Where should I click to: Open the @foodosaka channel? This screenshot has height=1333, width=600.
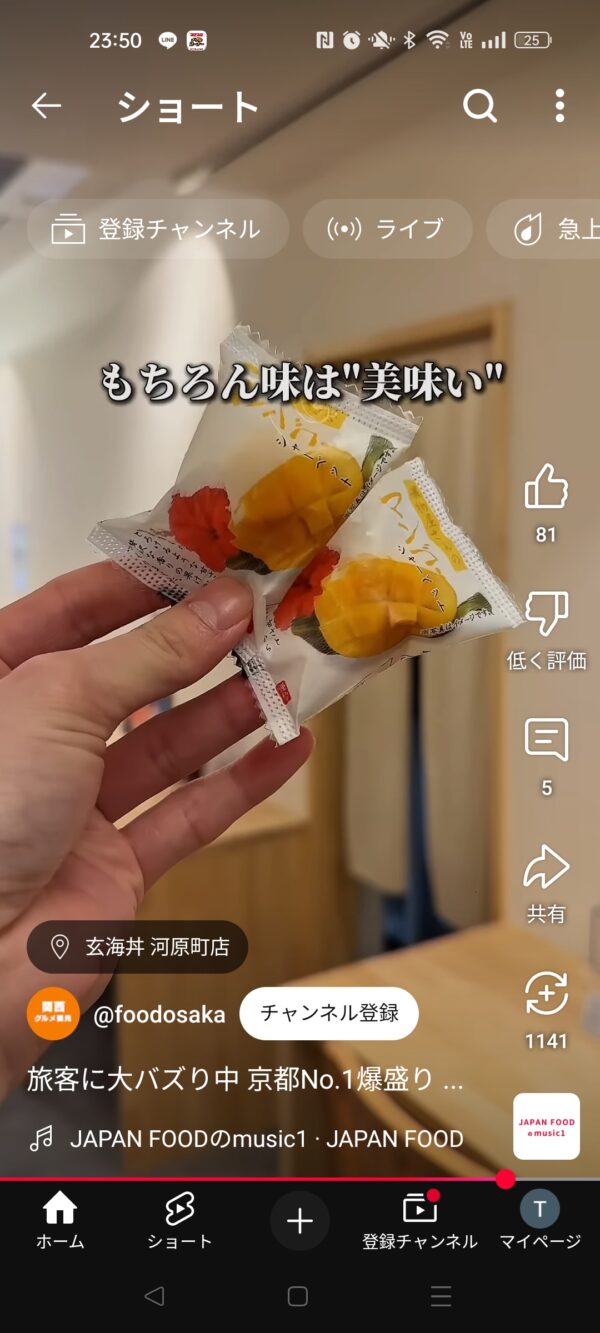click(159, 1014)
